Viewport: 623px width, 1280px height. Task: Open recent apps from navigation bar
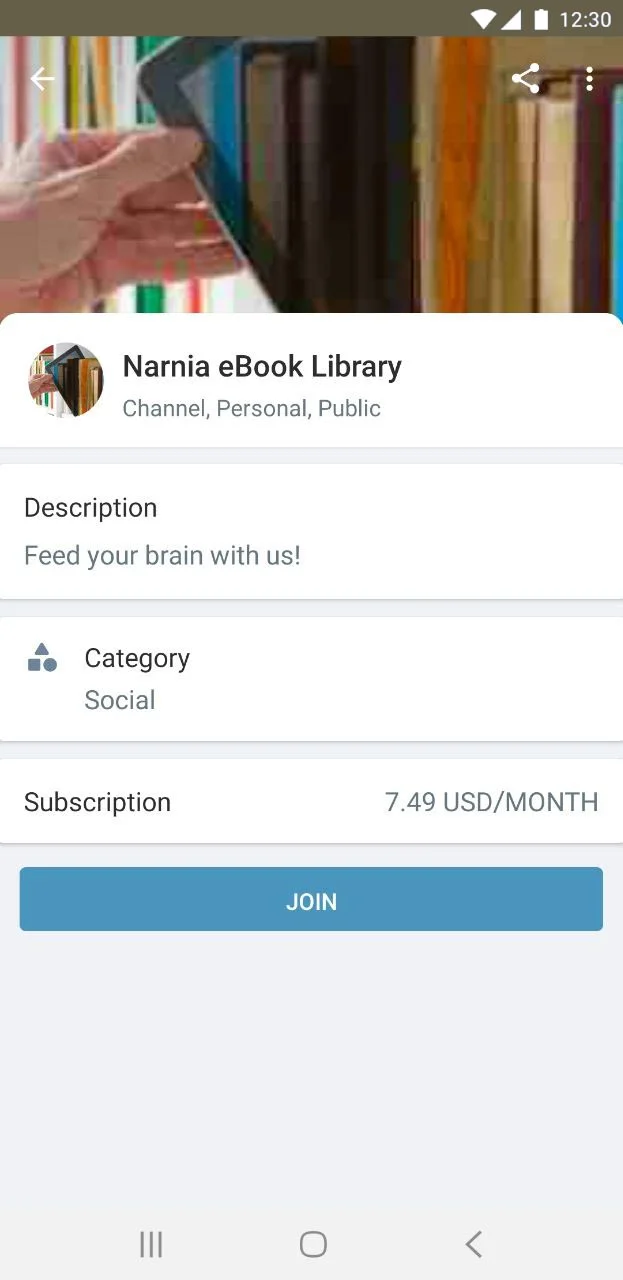(x=151, y=1244)
